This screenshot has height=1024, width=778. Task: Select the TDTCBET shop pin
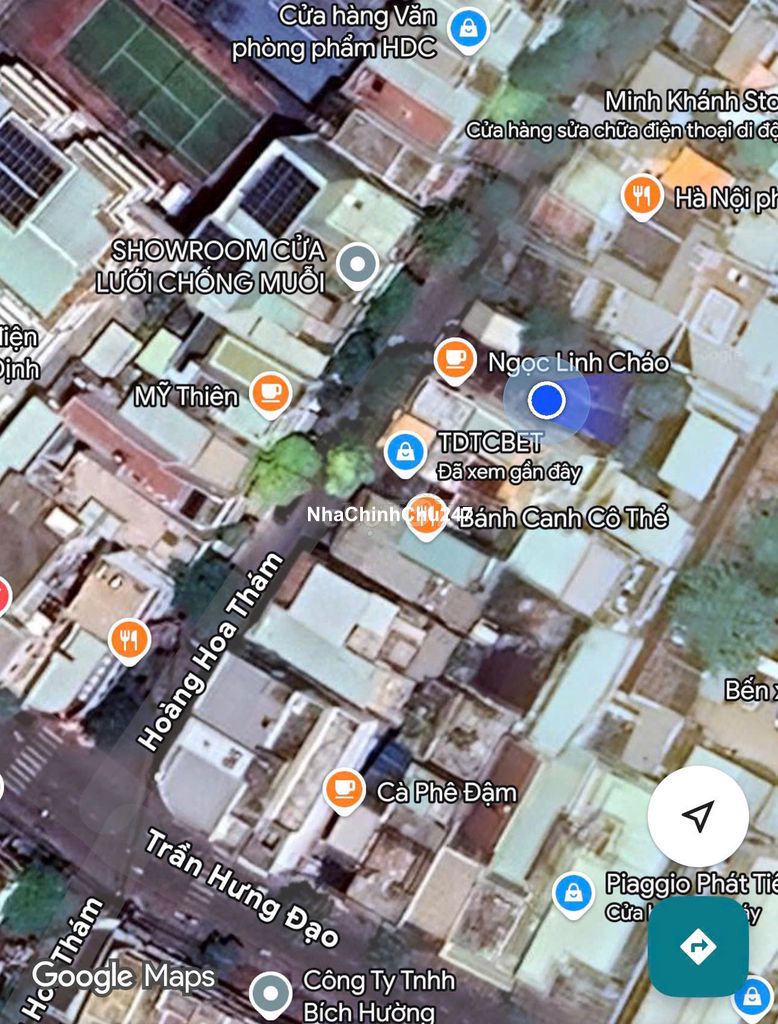click(x=405, y=452)
